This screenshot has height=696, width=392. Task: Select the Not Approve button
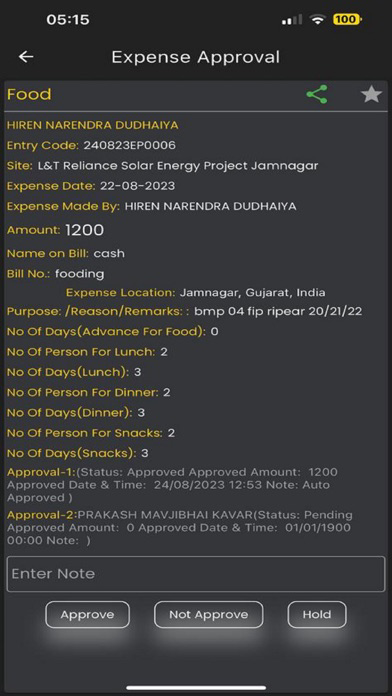[x=209, y=614]
